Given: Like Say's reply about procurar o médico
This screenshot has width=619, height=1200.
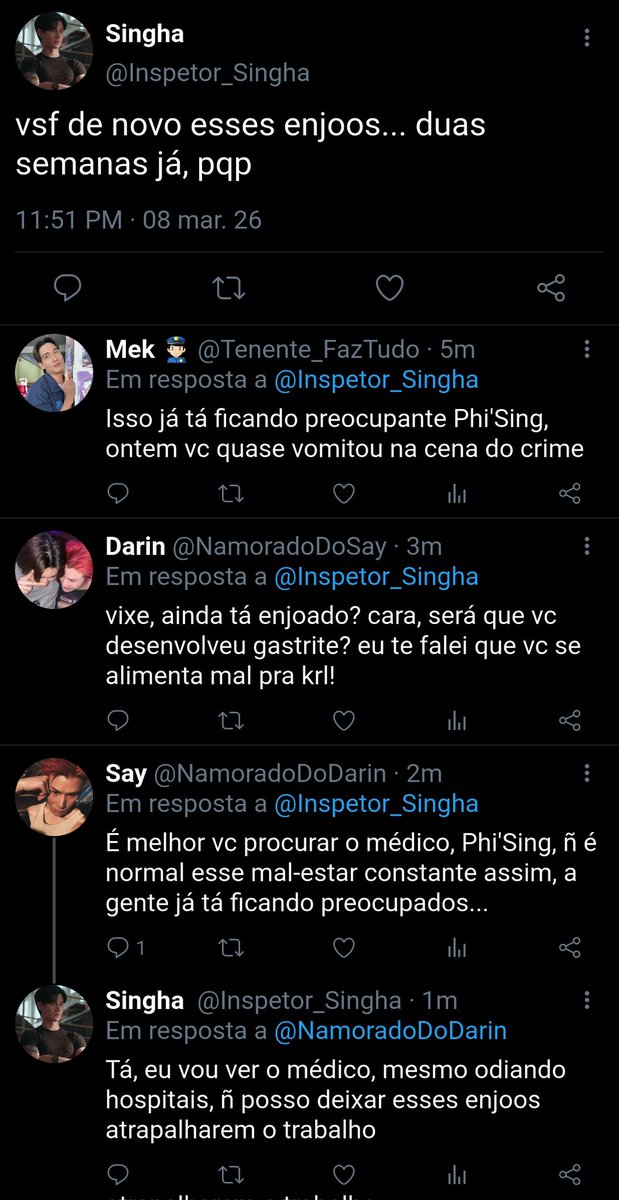Looking at the screenshot, I should pyautogui.click(x=344, y=947).
